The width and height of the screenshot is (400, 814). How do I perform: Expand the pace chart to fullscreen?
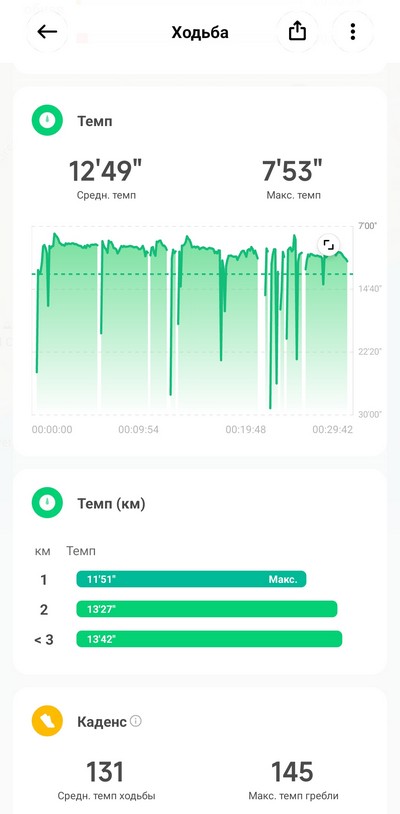point(328,245)
